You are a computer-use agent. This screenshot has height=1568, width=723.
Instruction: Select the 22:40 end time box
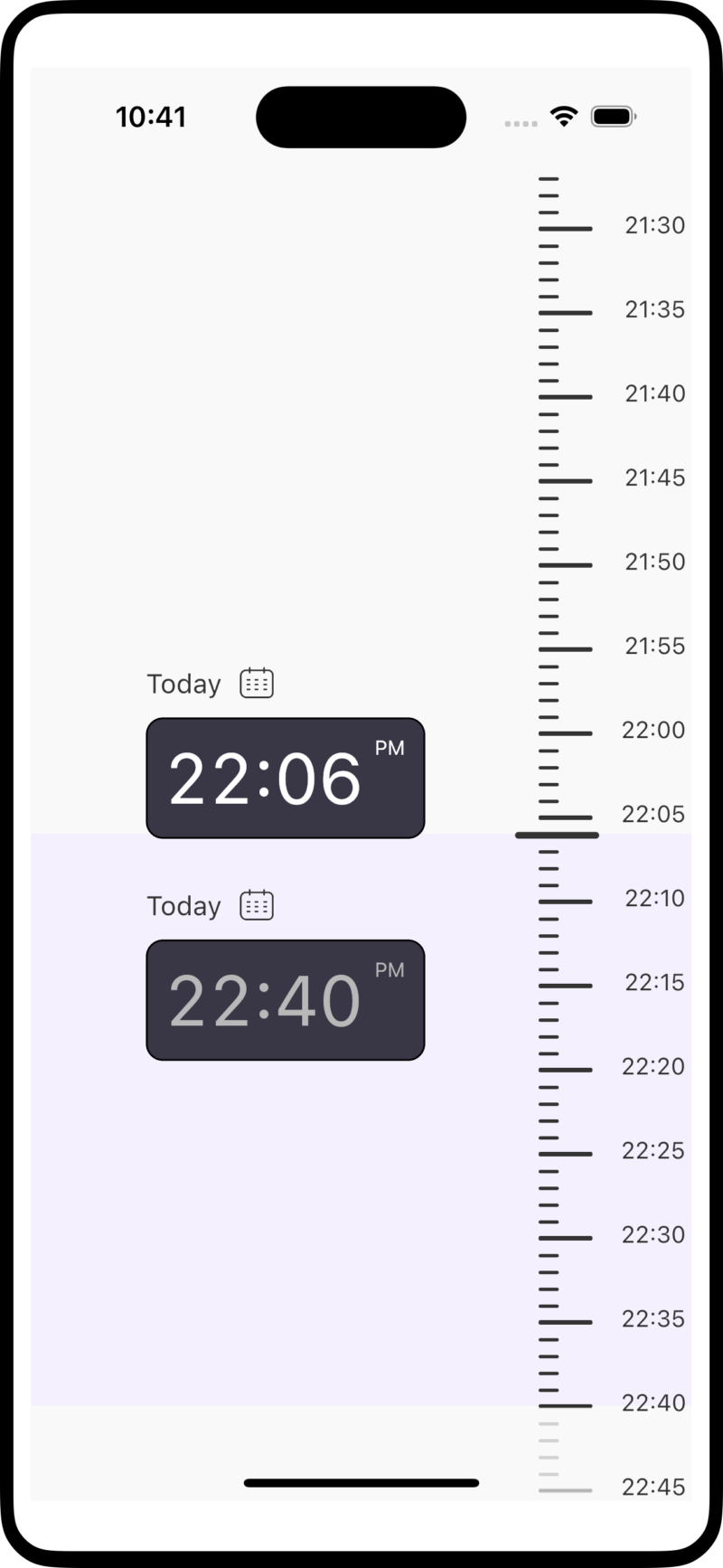coord(285,1000)
